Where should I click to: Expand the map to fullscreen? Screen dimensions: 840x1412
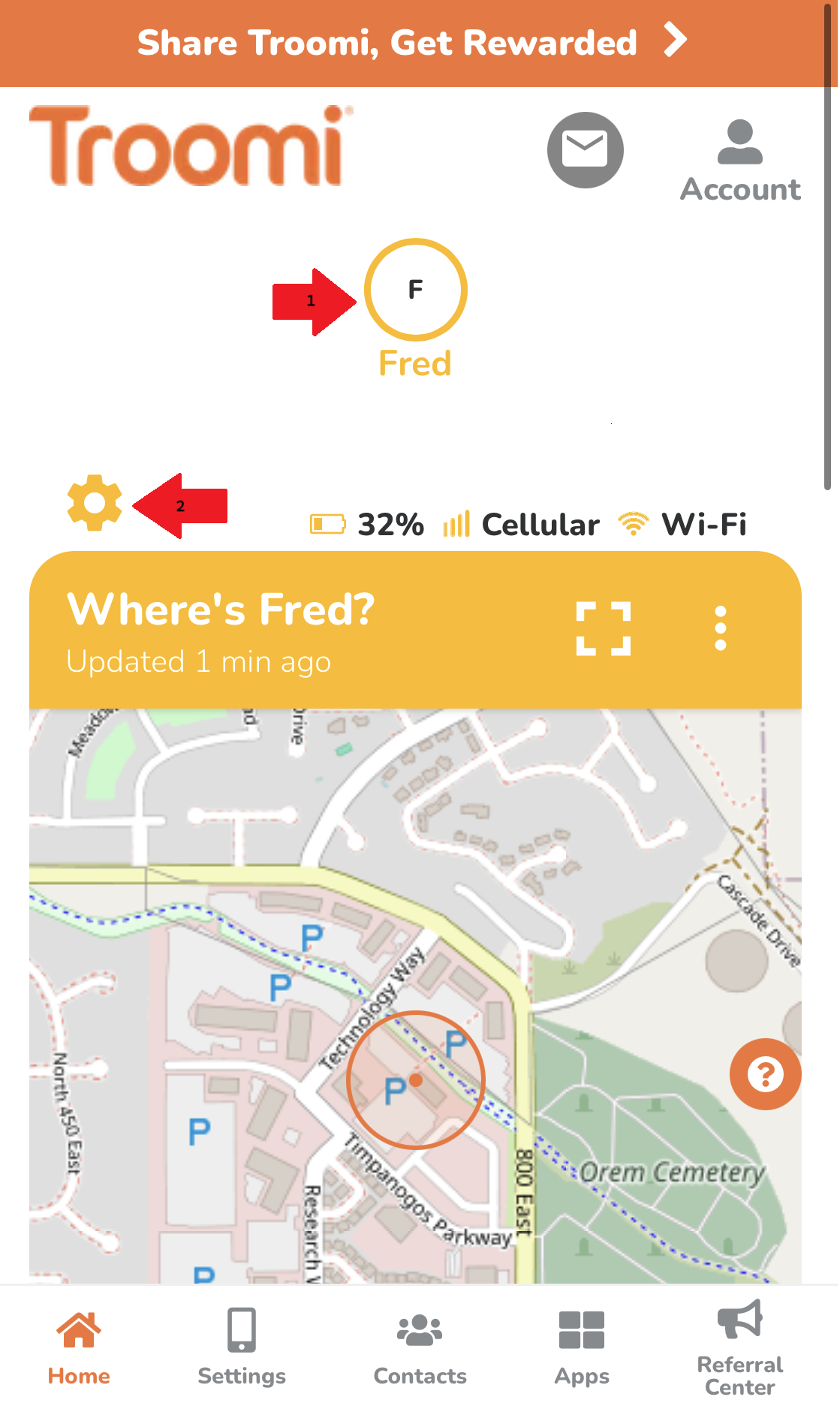(x=604, y=628)
